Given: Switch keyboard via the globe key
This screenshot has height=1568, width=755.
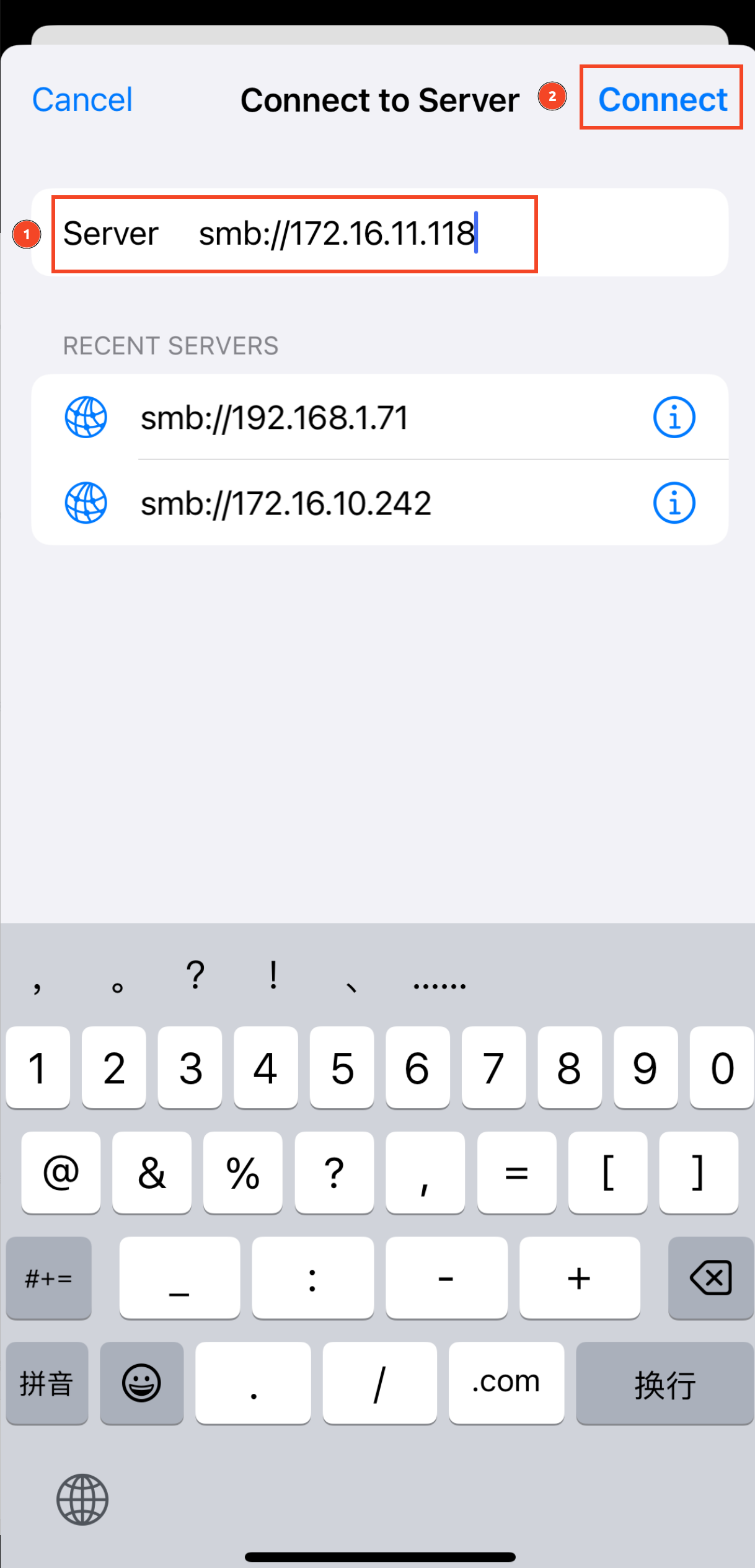Looking at the screenshot, I should [82, 1499].
